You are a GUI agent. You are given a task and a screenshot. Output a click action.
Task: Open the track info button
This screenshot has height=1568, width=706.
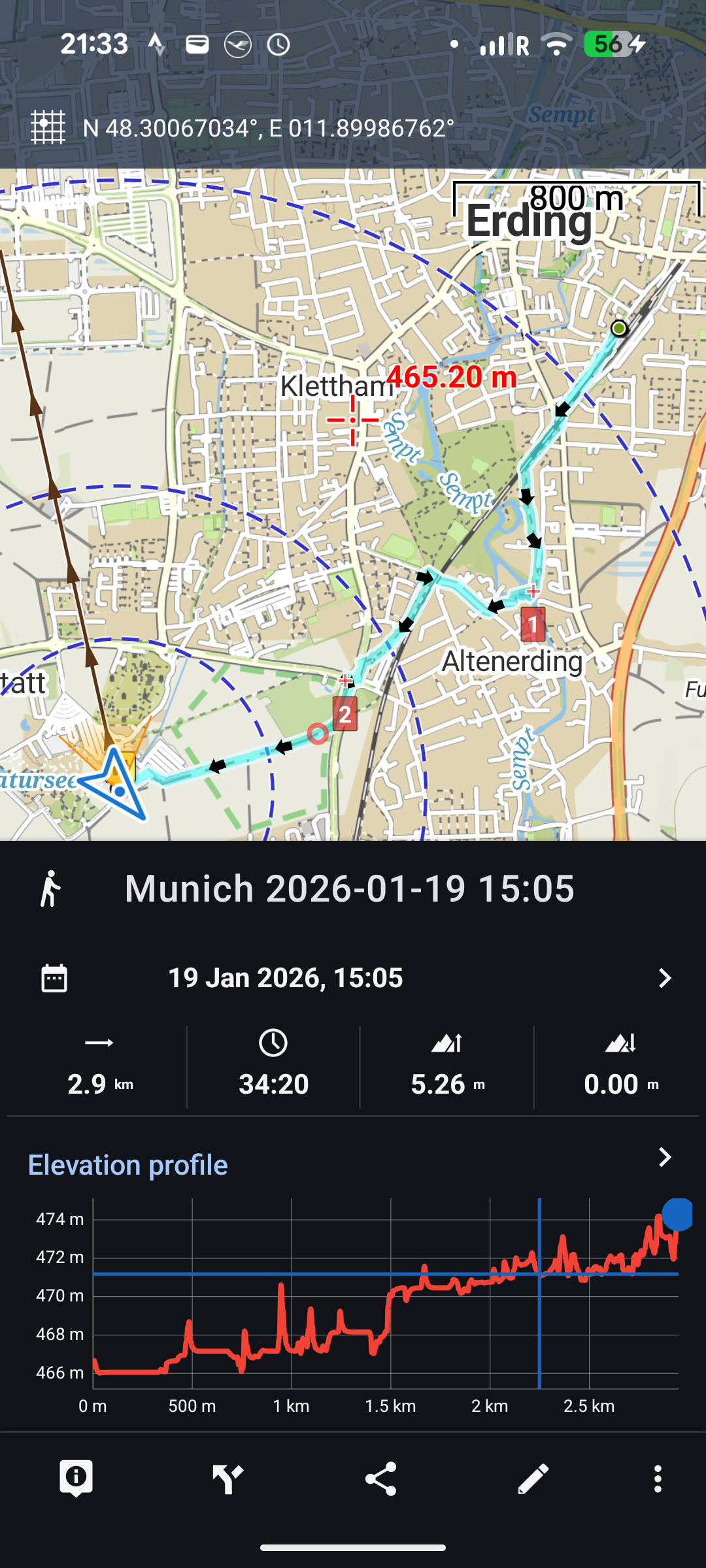(x=76, y=1478)
